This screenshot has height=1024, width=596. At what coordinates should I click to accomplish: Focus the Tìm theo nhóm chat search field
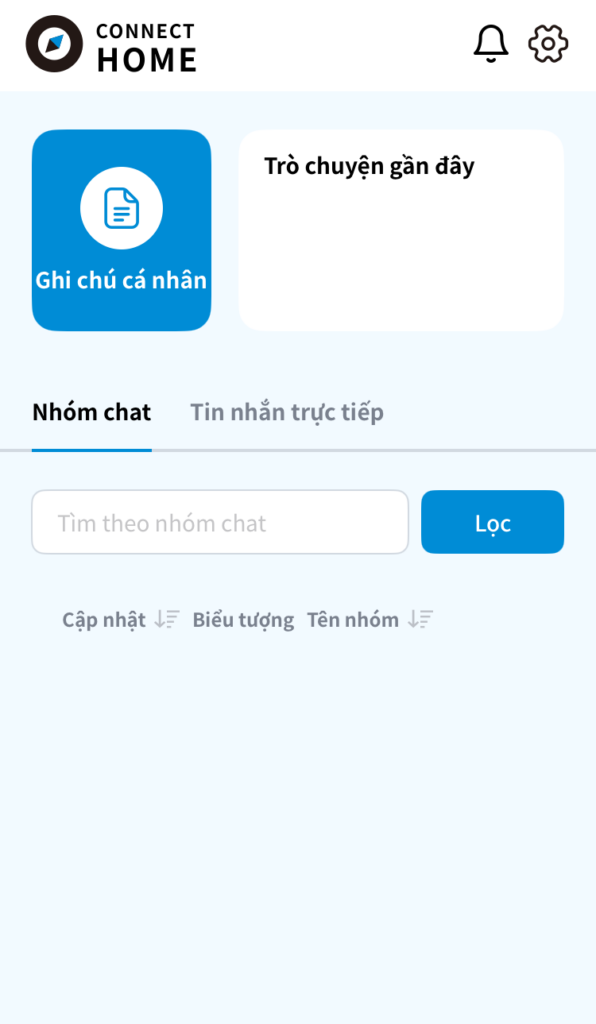pos(220,522)
